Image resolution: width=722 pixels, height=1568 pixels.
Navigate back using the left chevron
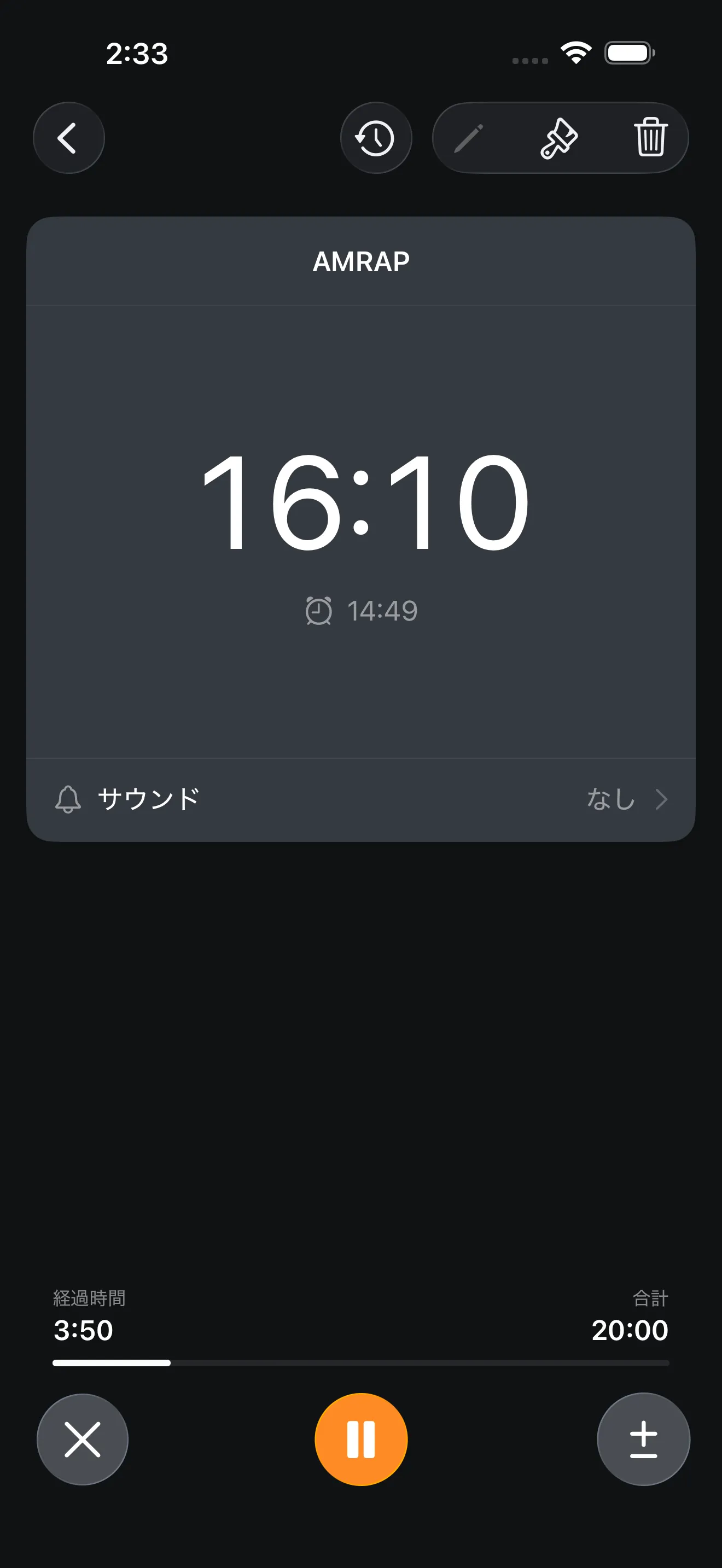tap(68, 137)
